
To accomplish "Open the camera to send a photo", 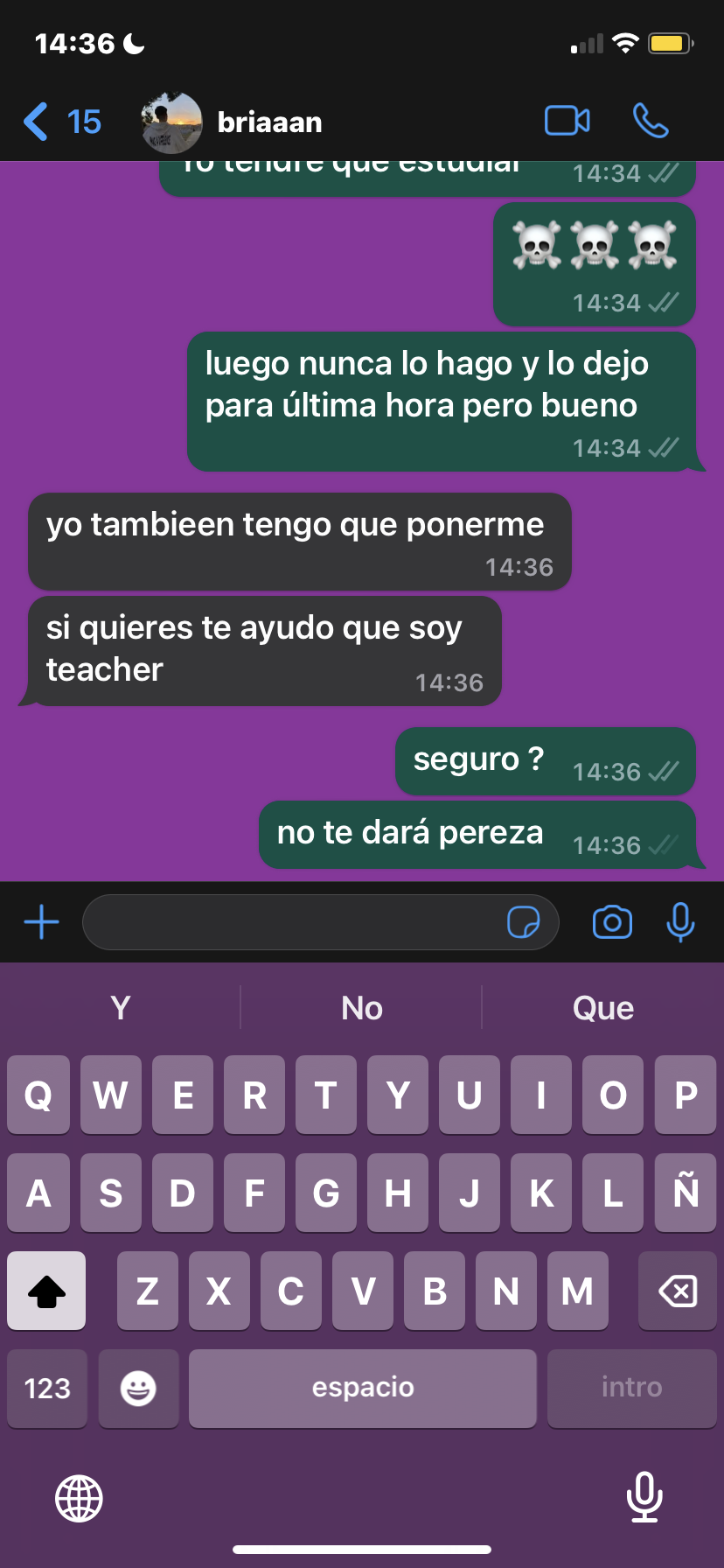I will (x=612, y=922).
